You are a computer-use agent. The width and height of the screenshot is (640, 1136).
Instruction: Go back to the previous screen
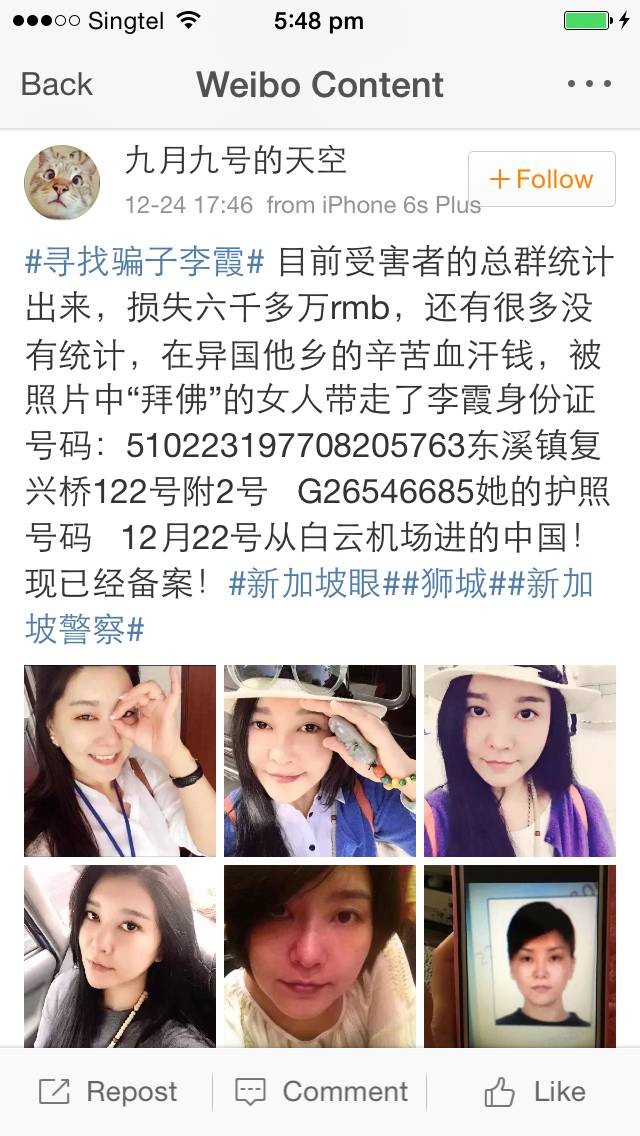56,84
